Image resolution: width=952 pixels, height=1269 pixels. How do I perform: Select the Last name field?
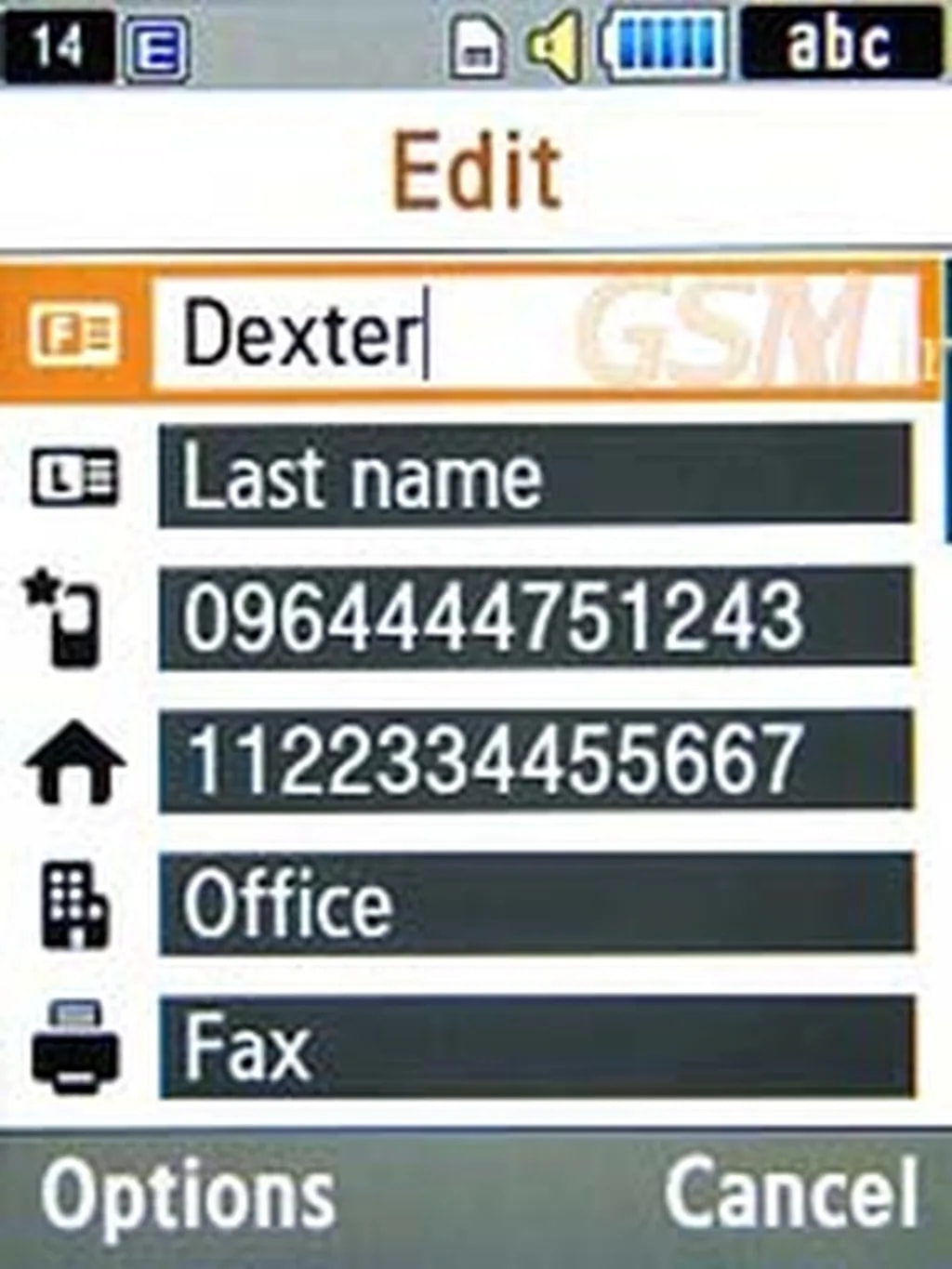(x=535, y=476)
